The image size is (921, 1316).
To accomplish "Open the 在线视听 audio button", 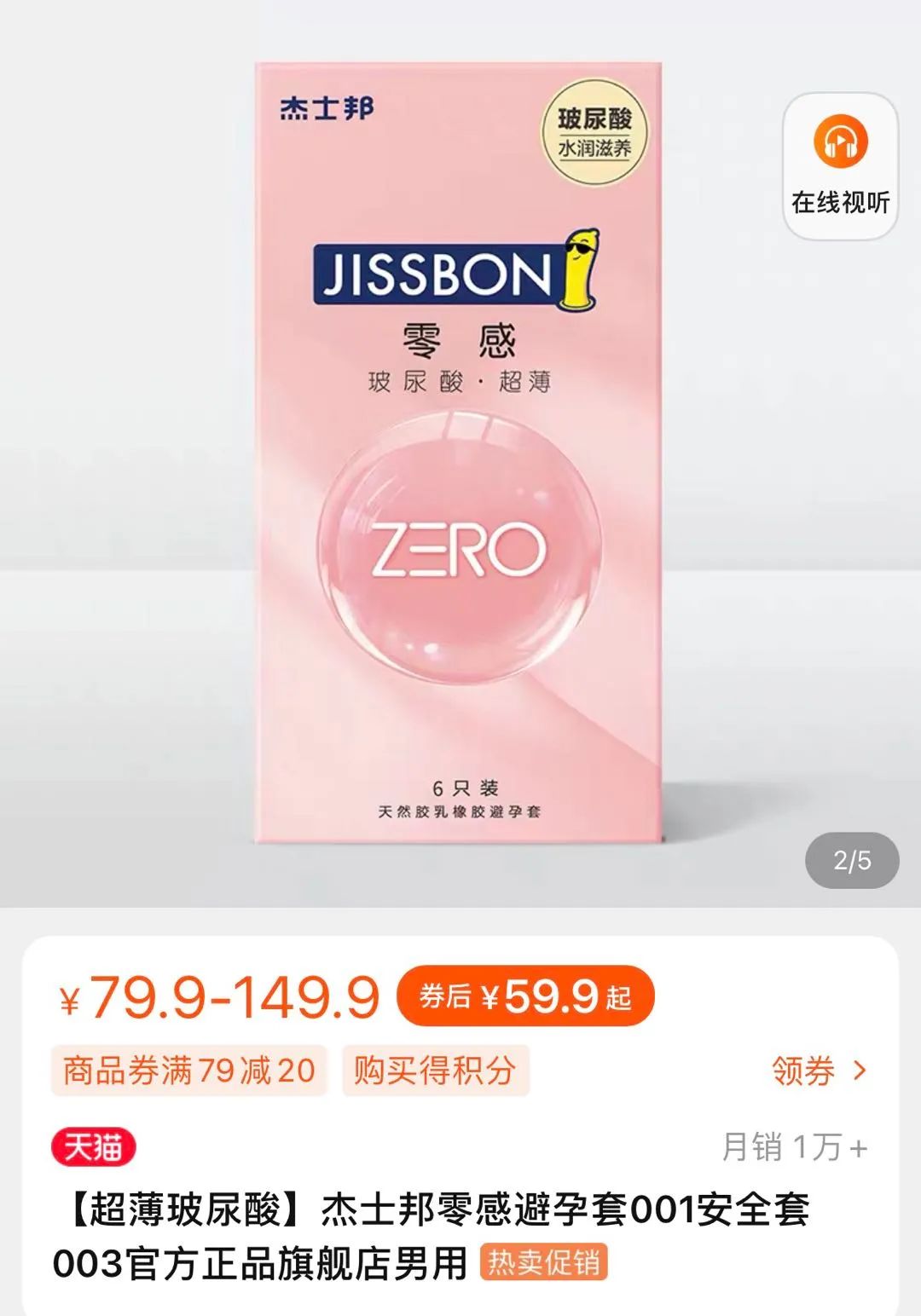I will pos(840,166).
